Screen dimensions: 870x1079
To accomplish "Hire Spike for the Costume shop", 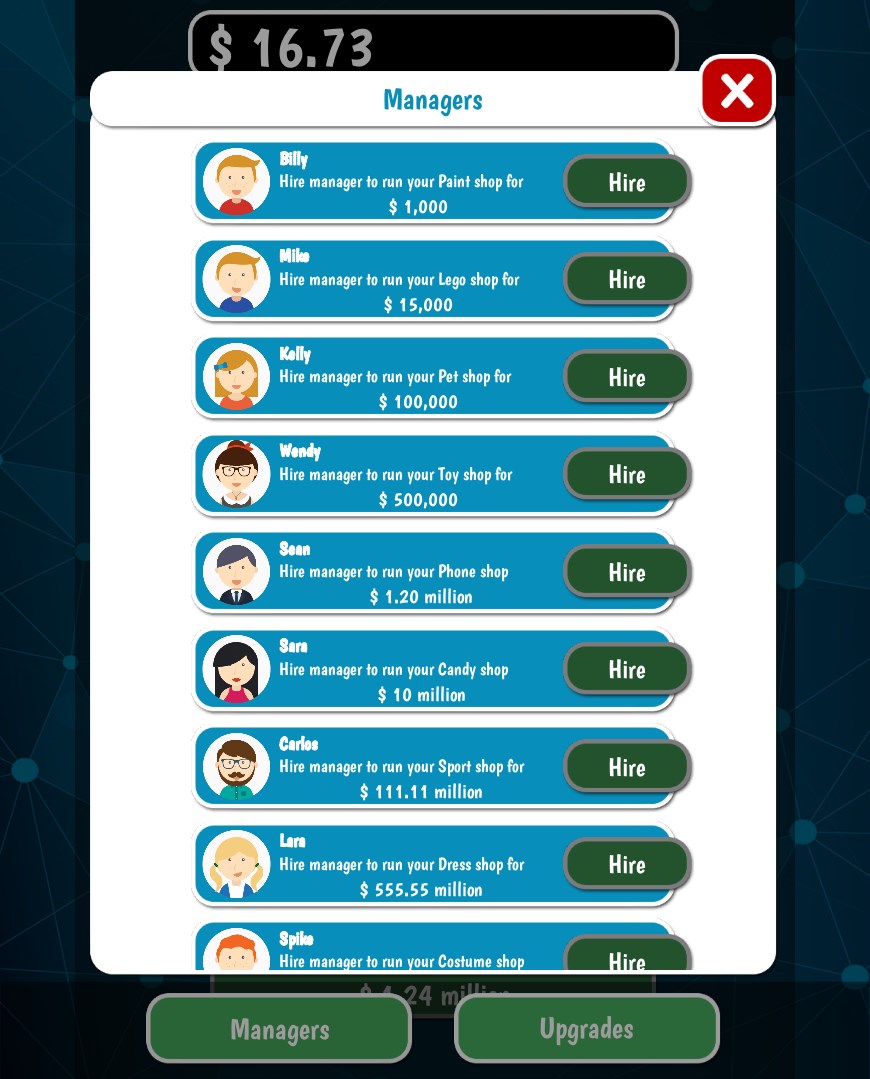I will pyautogui.click(x=627, y=956).
